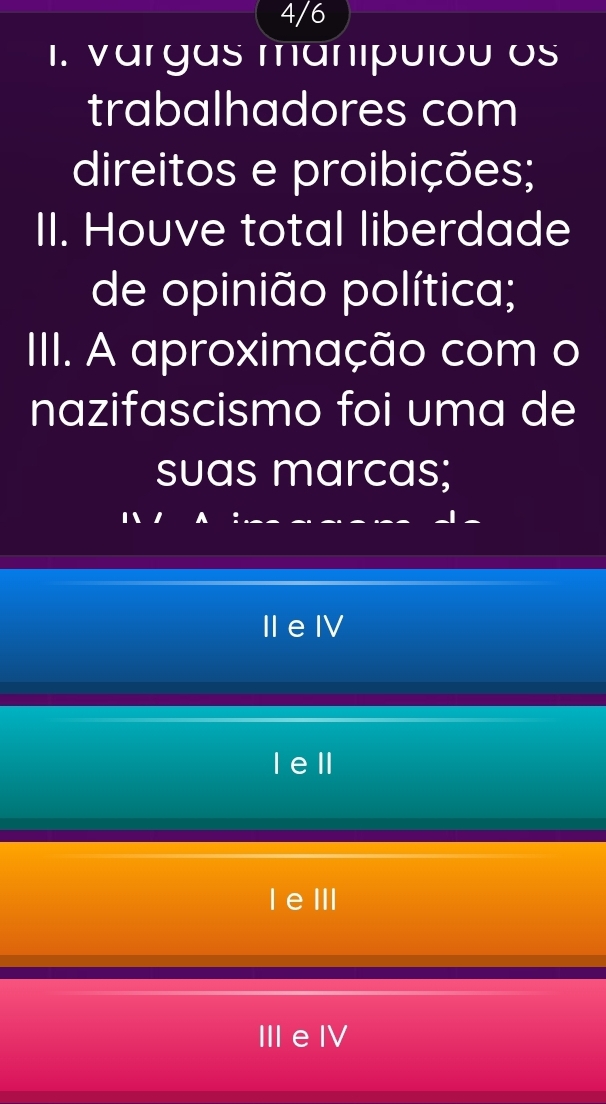The image size is (606, 1104).
Task: Answer with "III e IV"
Action: pyautogui.click(x=302, y=1036)
